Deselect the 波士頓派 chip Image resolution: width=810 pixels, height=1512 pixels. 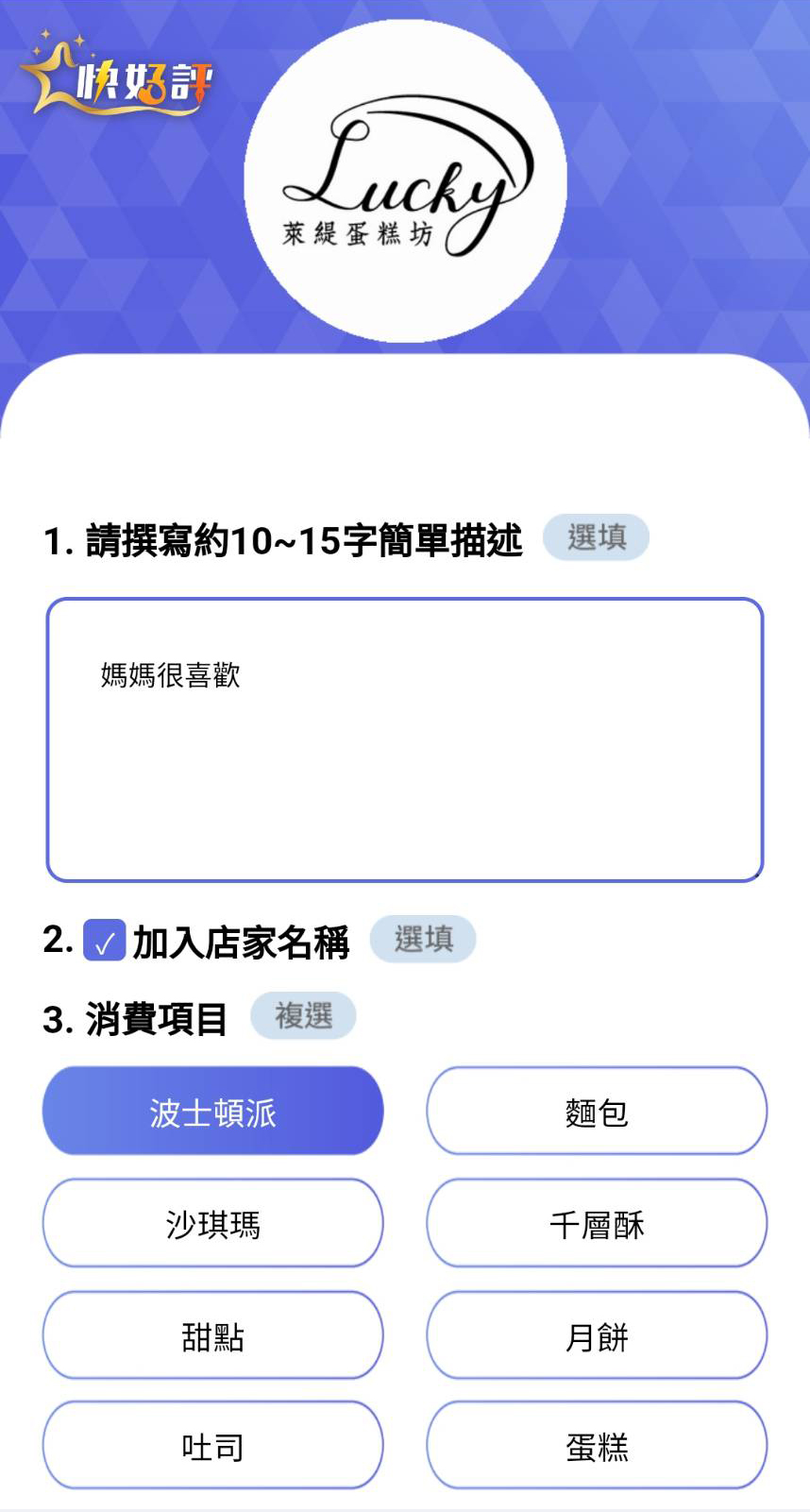click(212, 1112)
